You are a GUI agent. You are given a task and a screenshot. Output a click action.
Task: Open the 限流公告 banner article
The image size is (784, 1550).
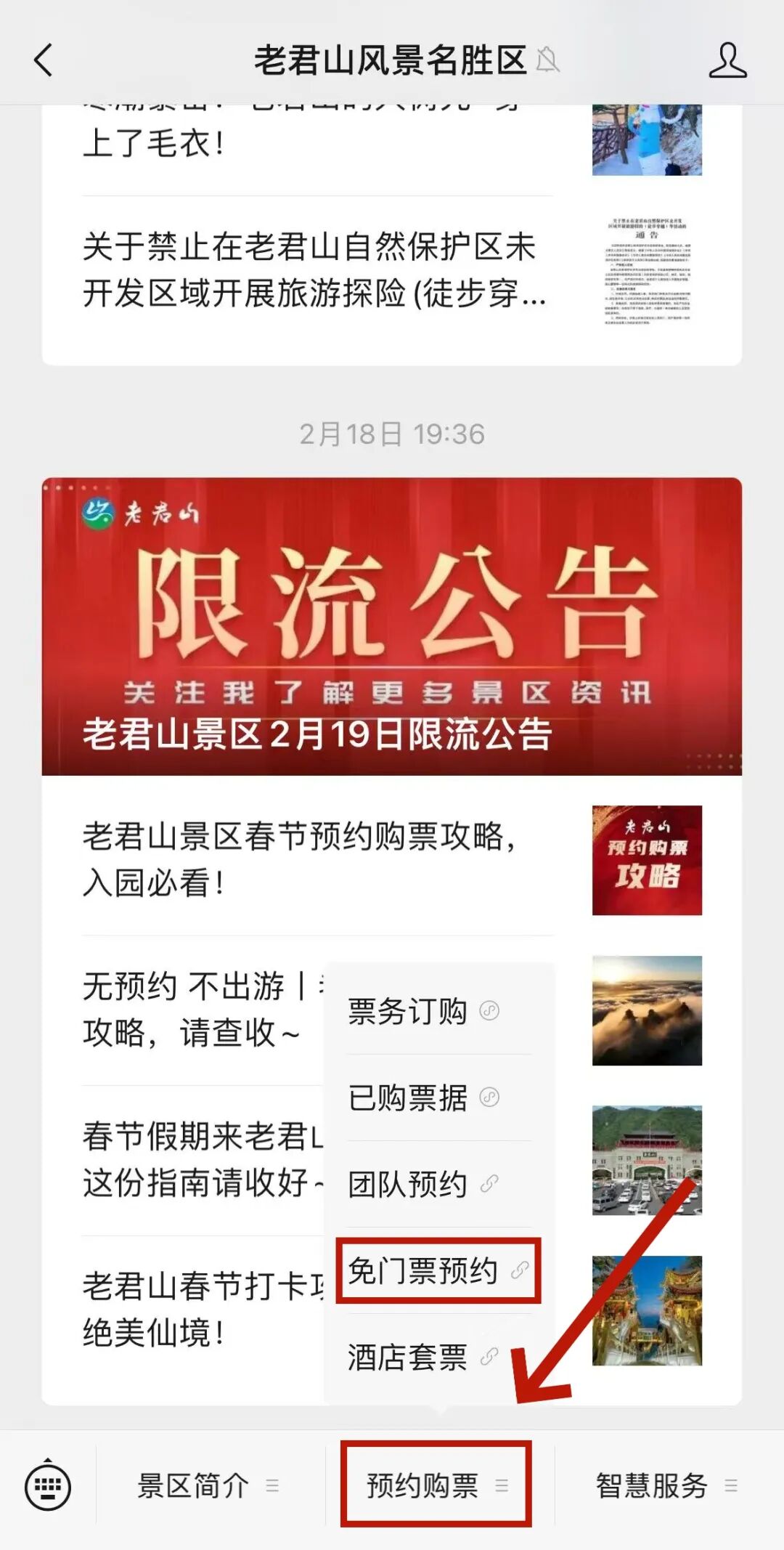click(392, 626)
